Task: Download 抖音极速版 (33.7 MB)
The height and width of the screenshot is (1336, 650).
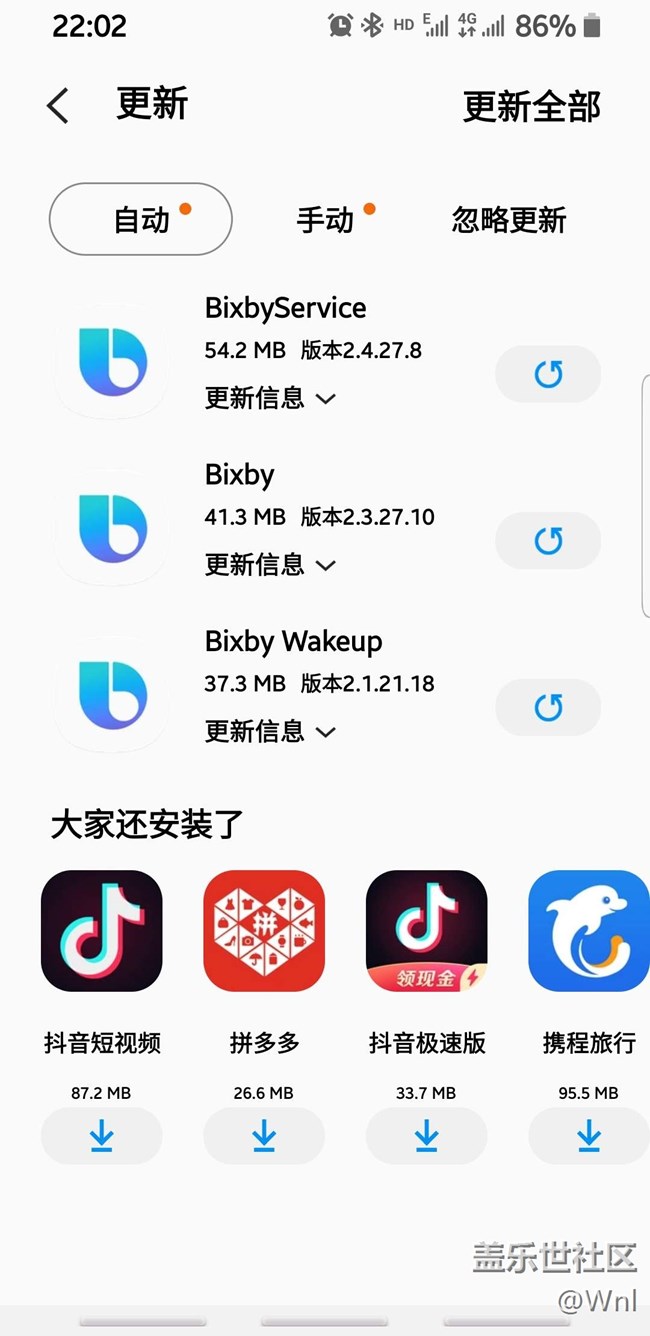Action: point(427,1135)
